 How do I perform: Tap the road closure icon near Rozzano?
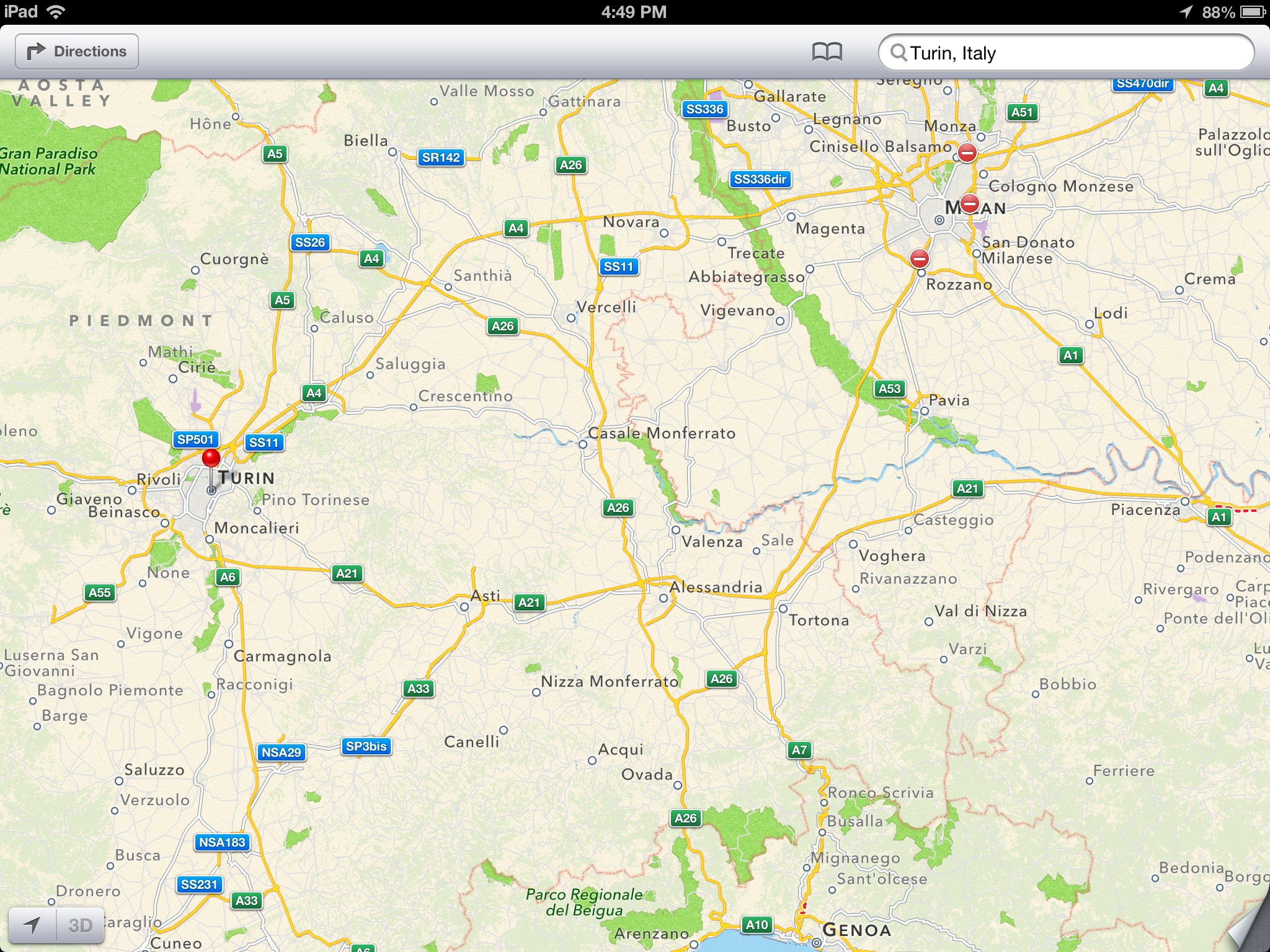(920, 258)
